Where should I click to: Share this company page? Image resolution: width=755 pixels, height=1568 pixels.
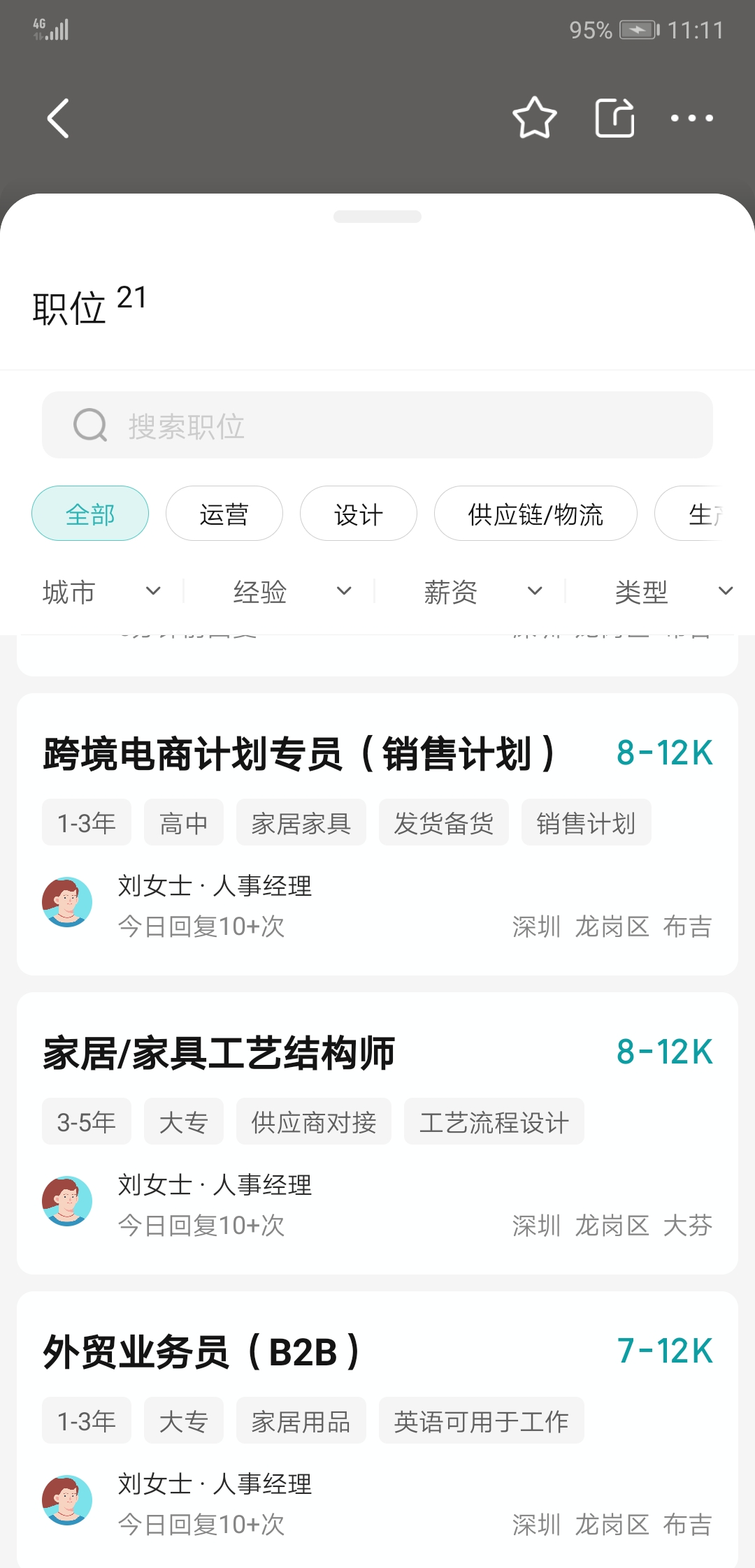pos(614,118)
